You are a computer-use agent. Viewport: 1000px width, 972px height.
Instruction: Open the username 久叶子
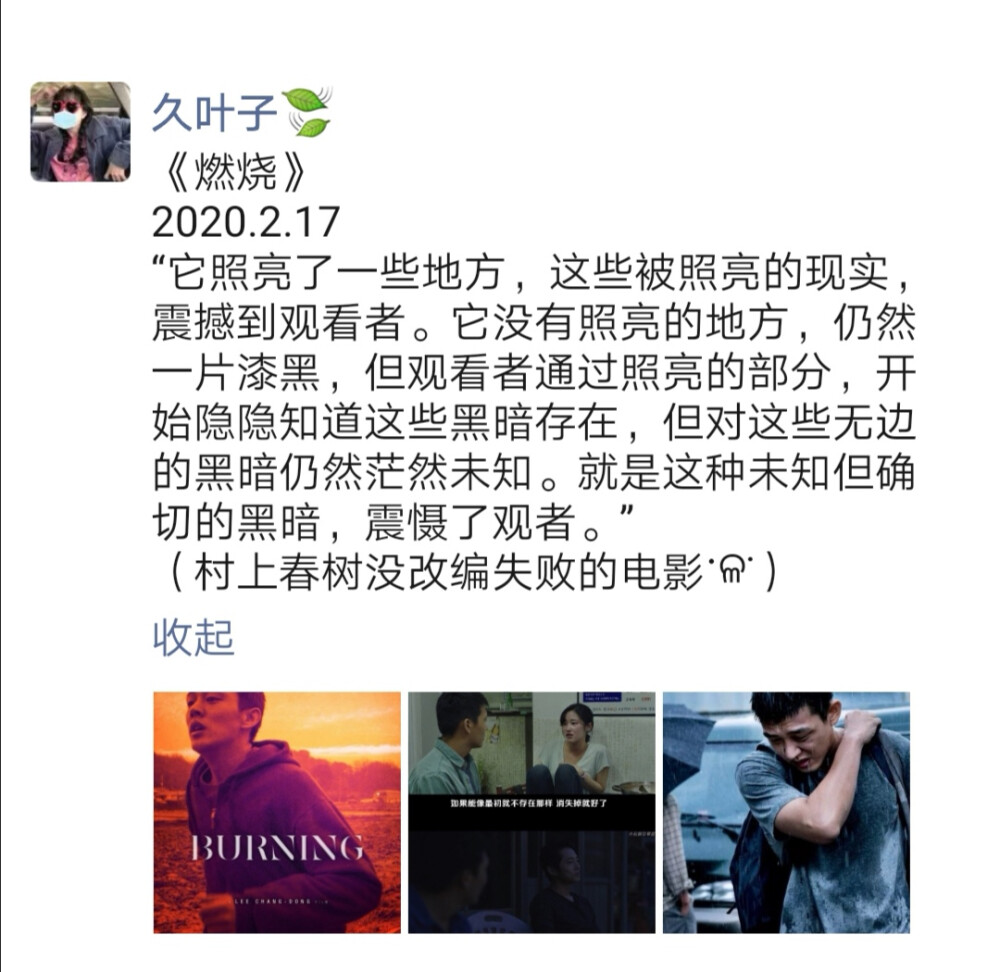pyautogui.click(x=214, y=111)
